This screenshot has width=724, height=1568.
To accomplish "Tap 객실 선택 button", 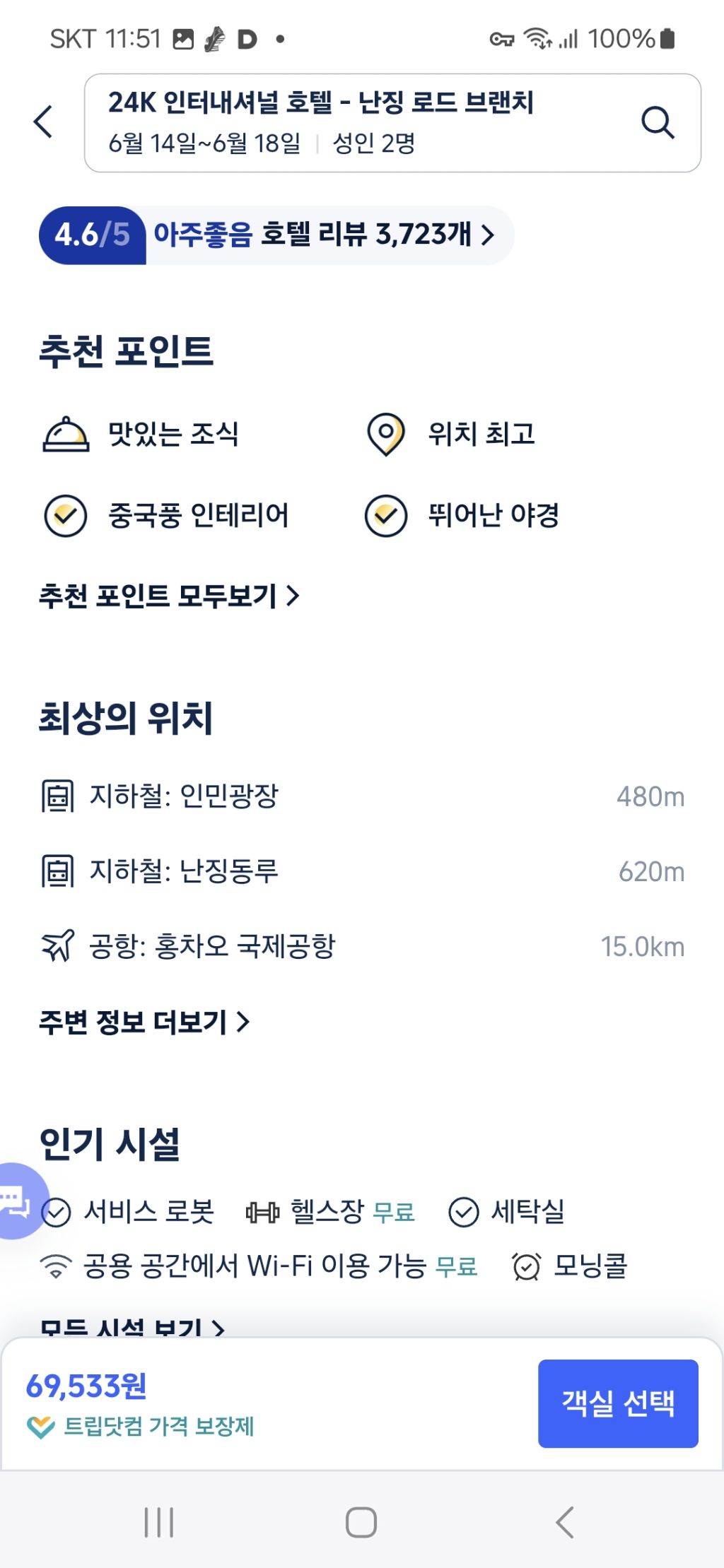I will [x=618, y=1403].
